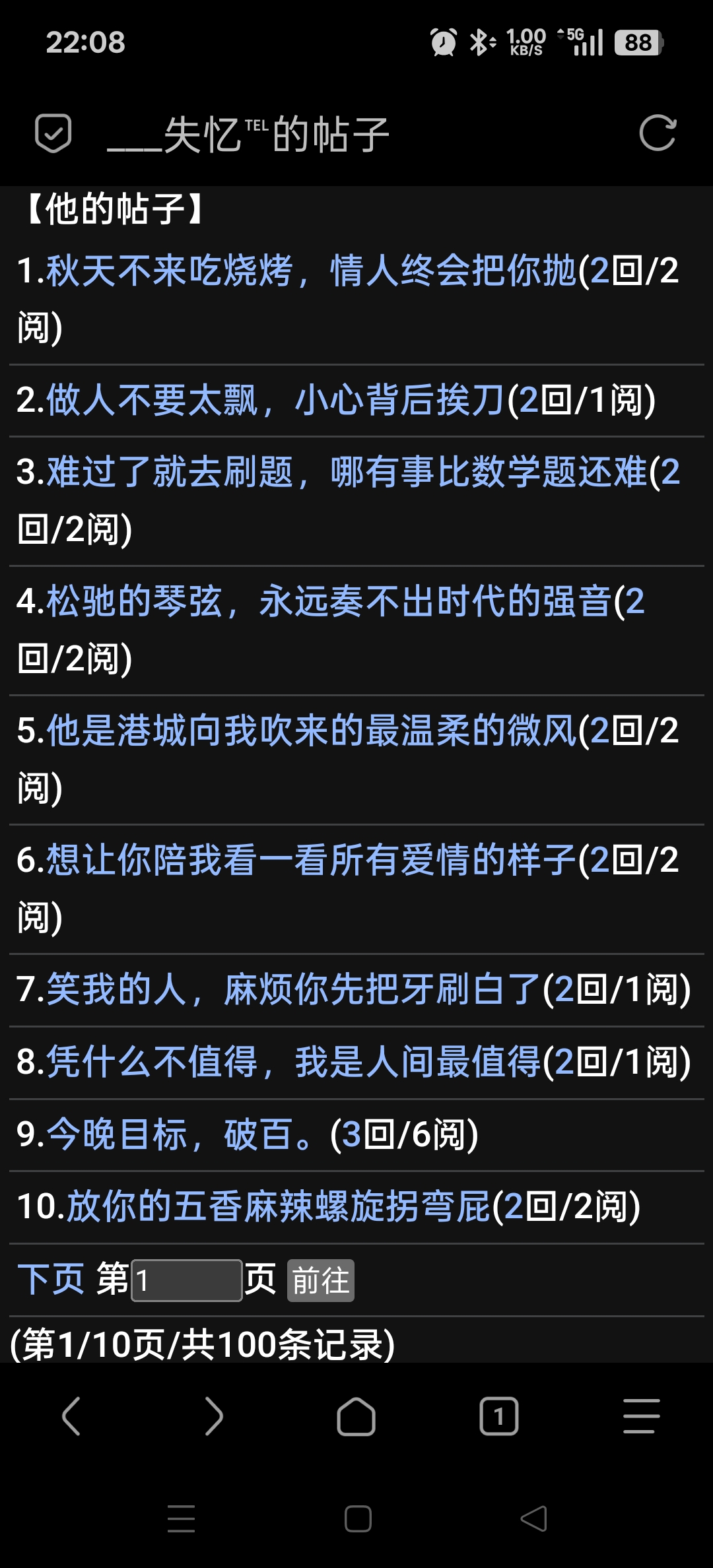This screenshot has width=713, height=1568.
Task: Go to the next page via 下页
Action: point(51,1280)
